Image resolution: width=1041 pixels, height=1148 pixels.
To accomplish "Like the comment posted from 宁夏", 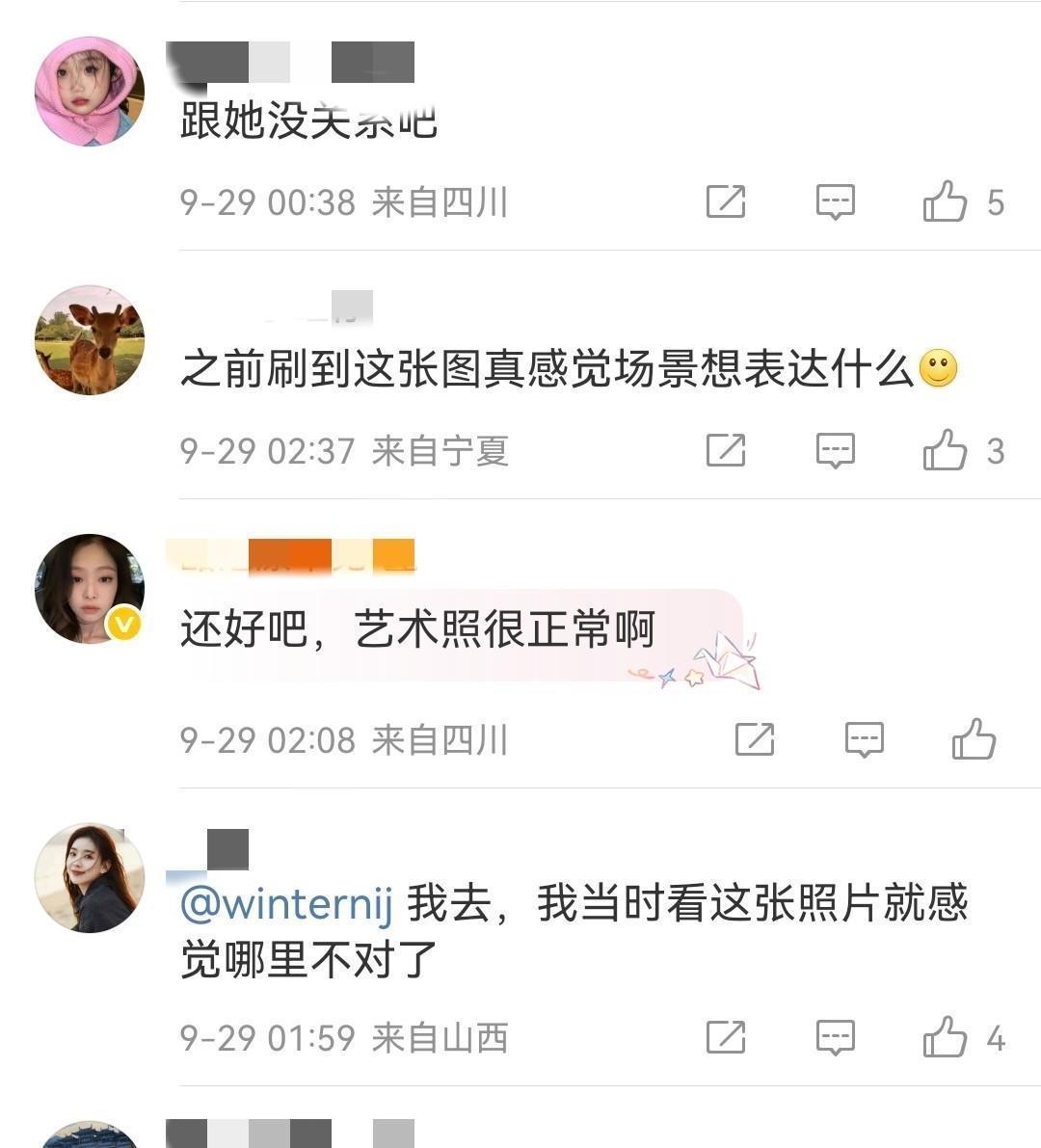I will (946, 450).
